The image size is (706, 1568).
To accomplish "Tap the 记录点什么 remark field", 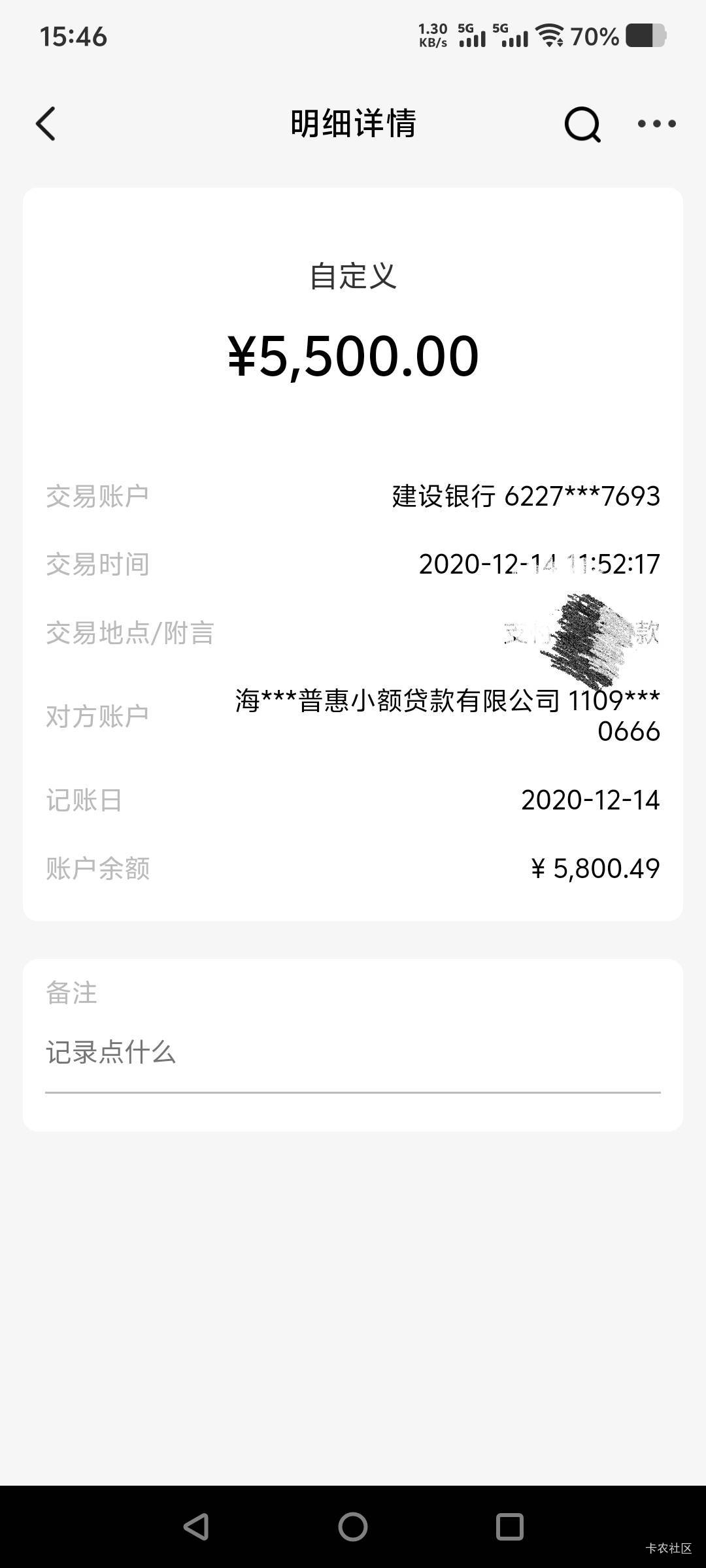I will pos(352,1053).
